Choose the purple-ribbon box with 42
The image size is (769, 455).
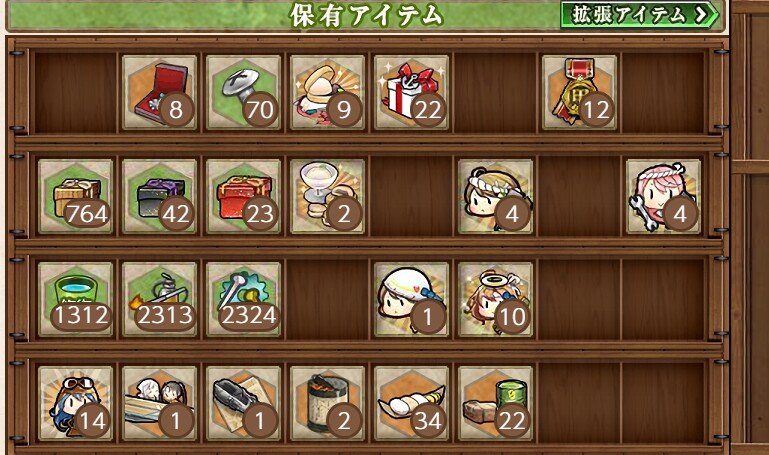pyautogui.click(x=160, y=195)
